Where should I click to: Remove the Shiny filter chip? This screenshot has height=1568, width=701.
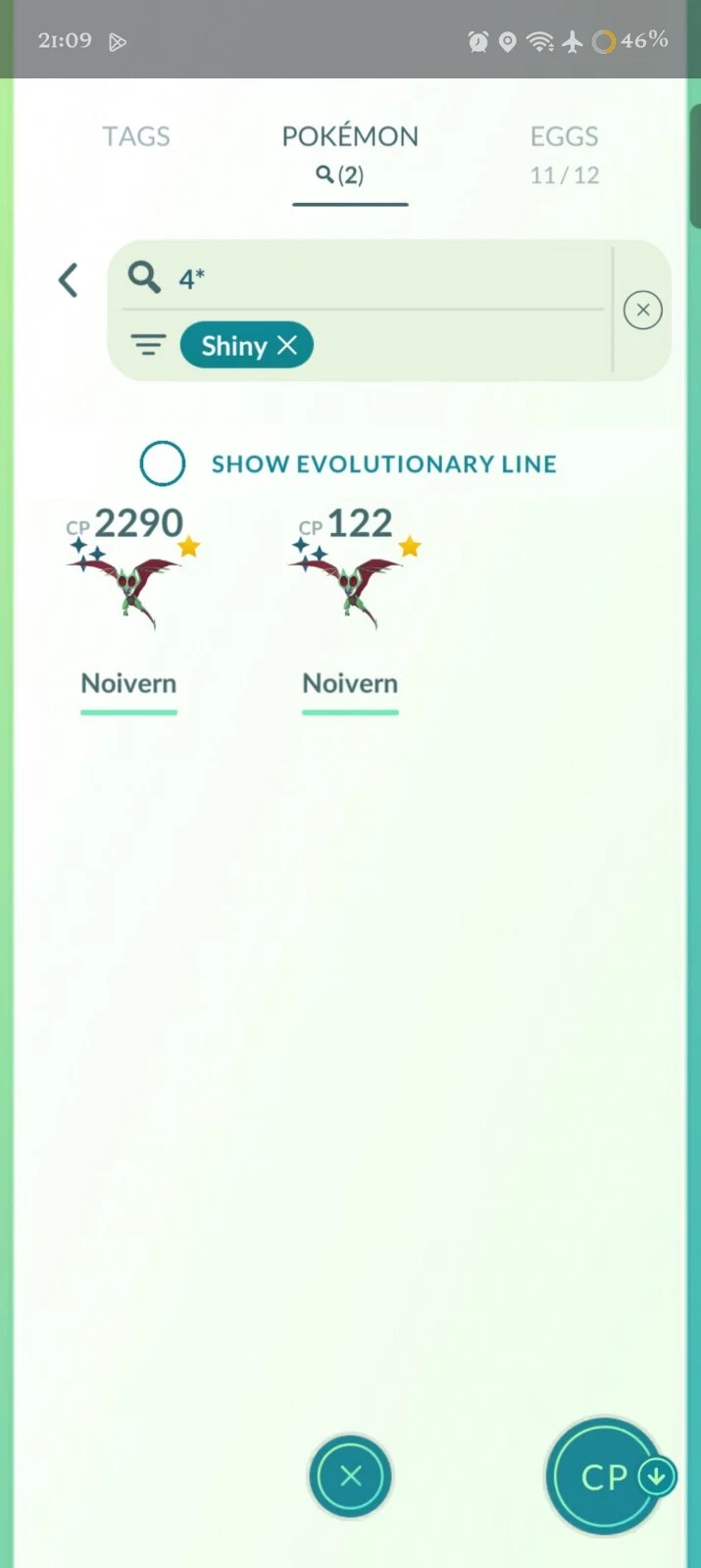[287, 345]
